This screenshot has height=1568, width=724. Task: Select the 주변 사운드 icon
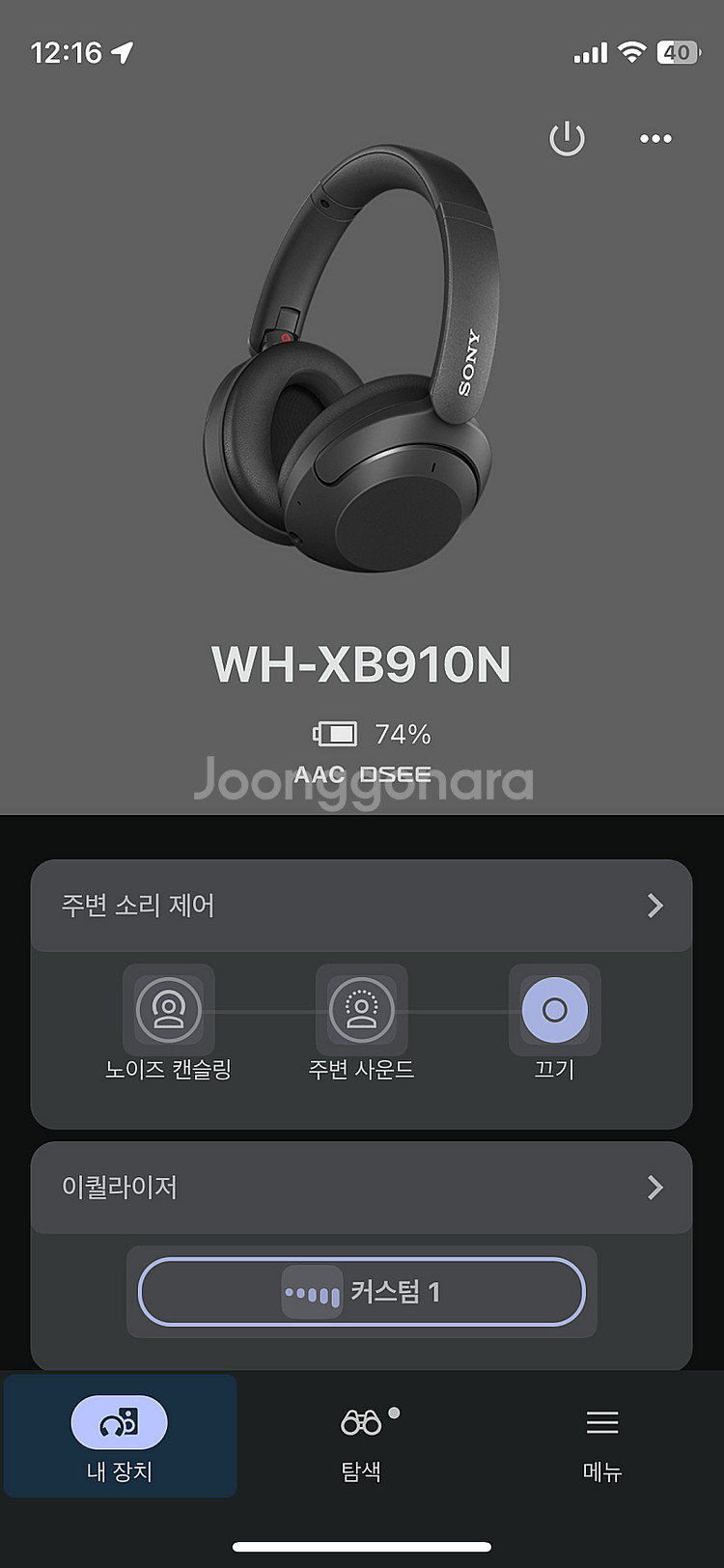[362, 1010]
